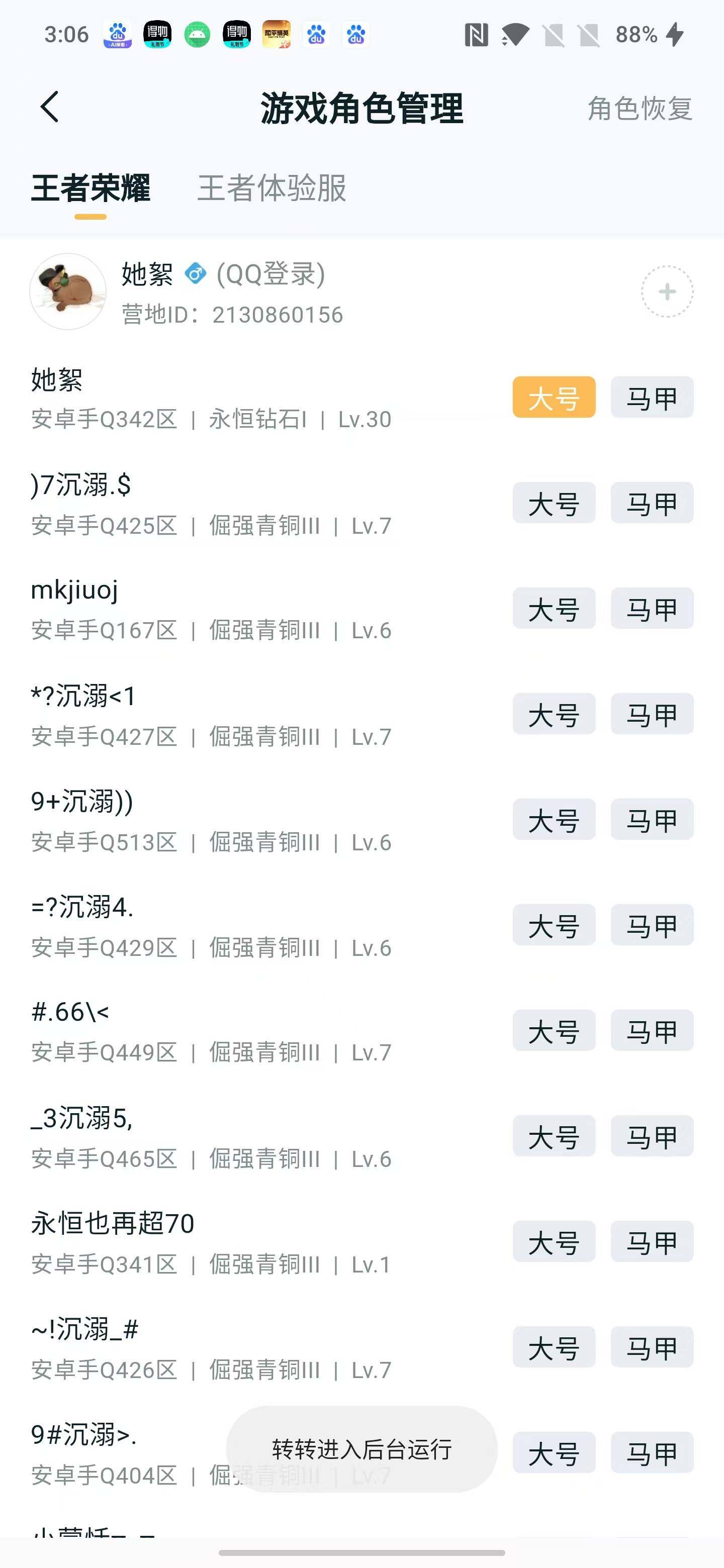Mark 9+沉溺)) as 马甲
This screenshot has width=724, height=1568.
(x=652, y=819)
